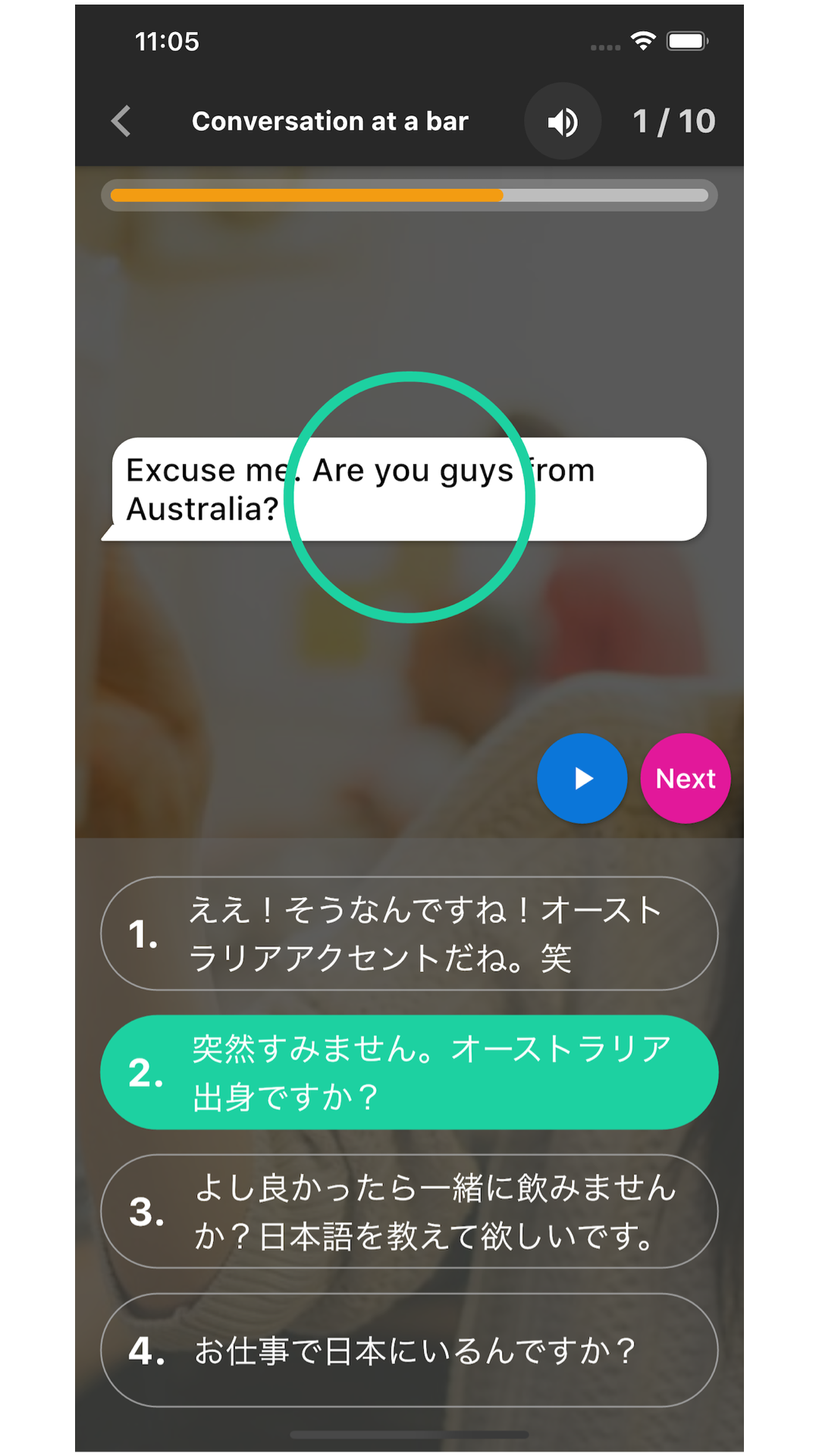Pick answer 3 about drinking together
Screen dimensions: 819x1456
[x=409, y=1211]
